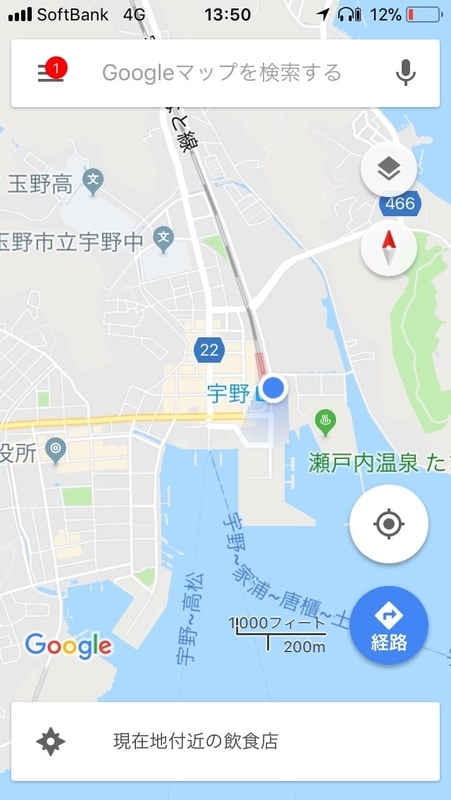
Task: Start voice search with the microphone
Action: (x=406, y=72)
